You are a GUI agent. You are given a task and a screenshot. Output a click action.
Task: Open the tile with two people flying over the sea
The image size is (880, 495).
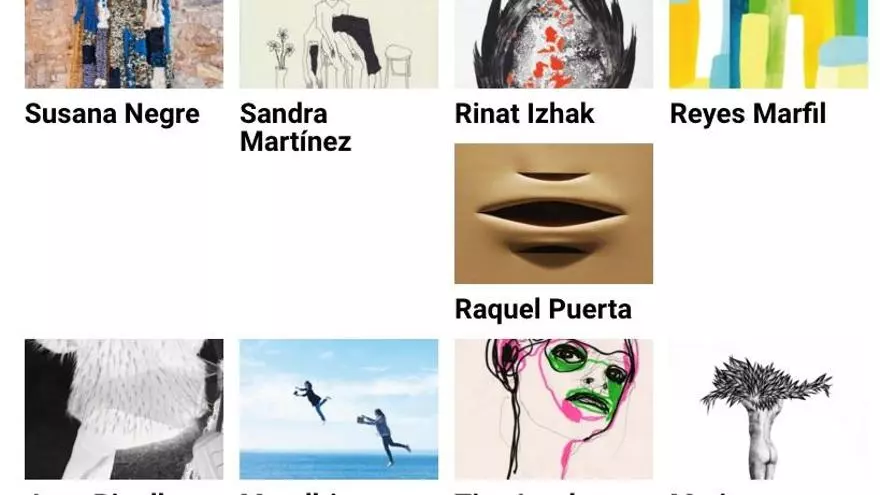click(338, 409)
